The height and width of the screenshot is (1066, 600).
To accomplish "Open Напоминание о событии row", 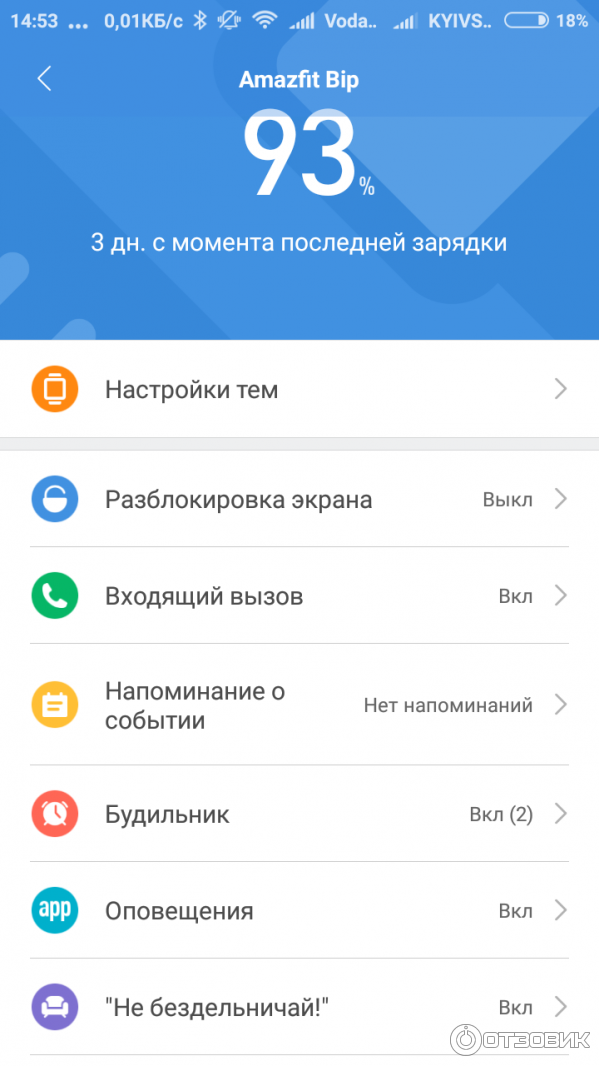I will 299,705.
